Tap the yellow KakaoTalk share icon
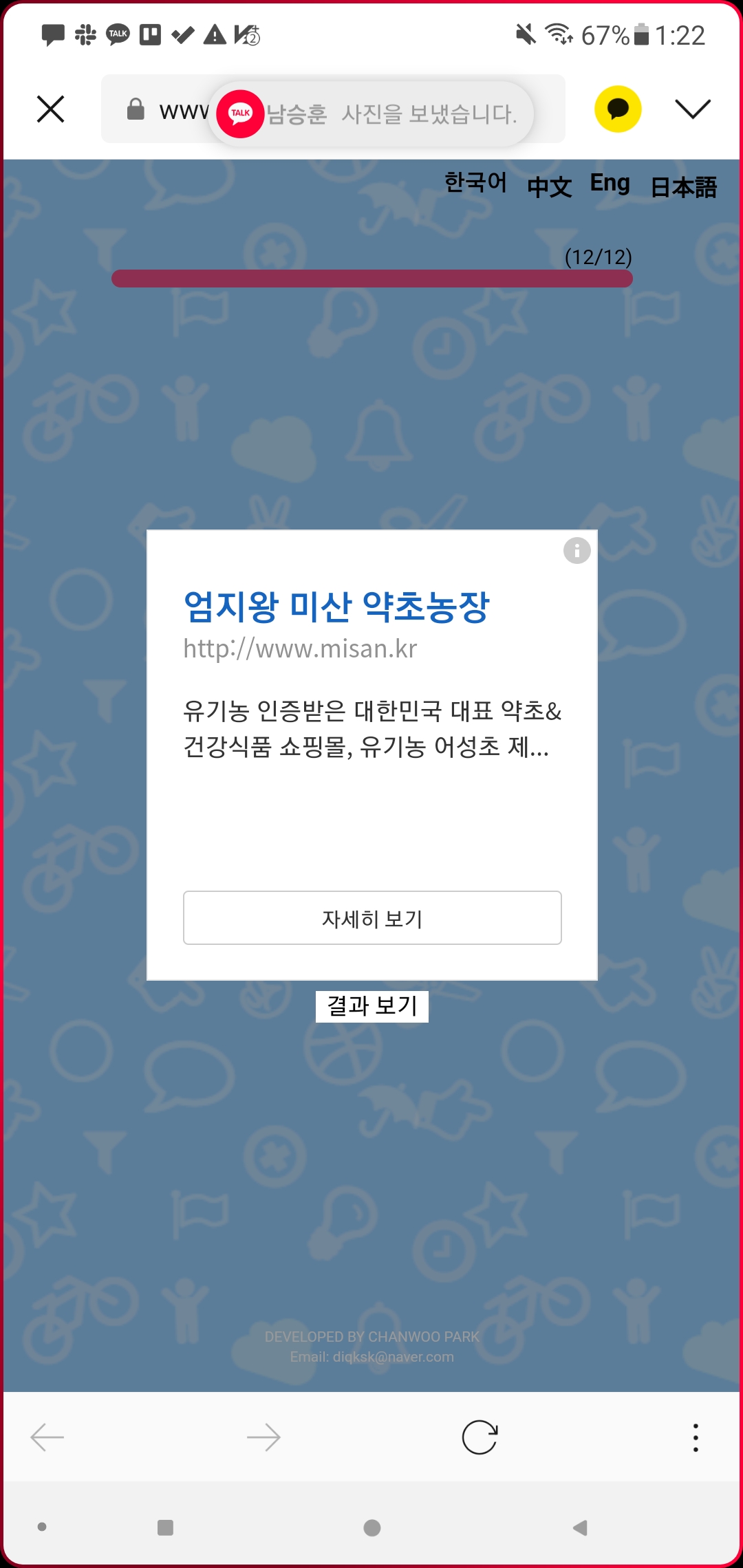The width and height of the screenshot is (743, 1568). tap(618, 109)
